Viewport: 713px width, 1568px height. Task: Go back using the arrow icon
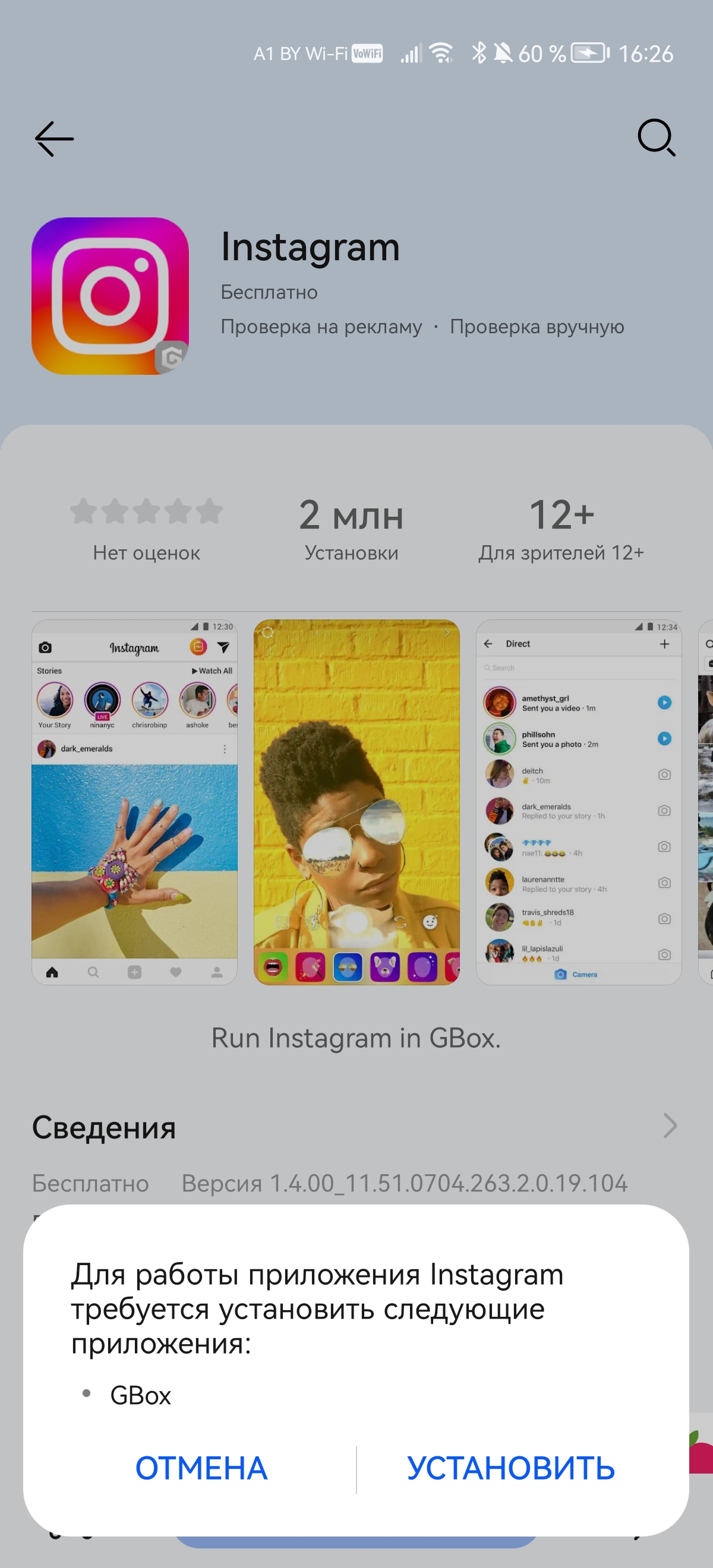54,139
